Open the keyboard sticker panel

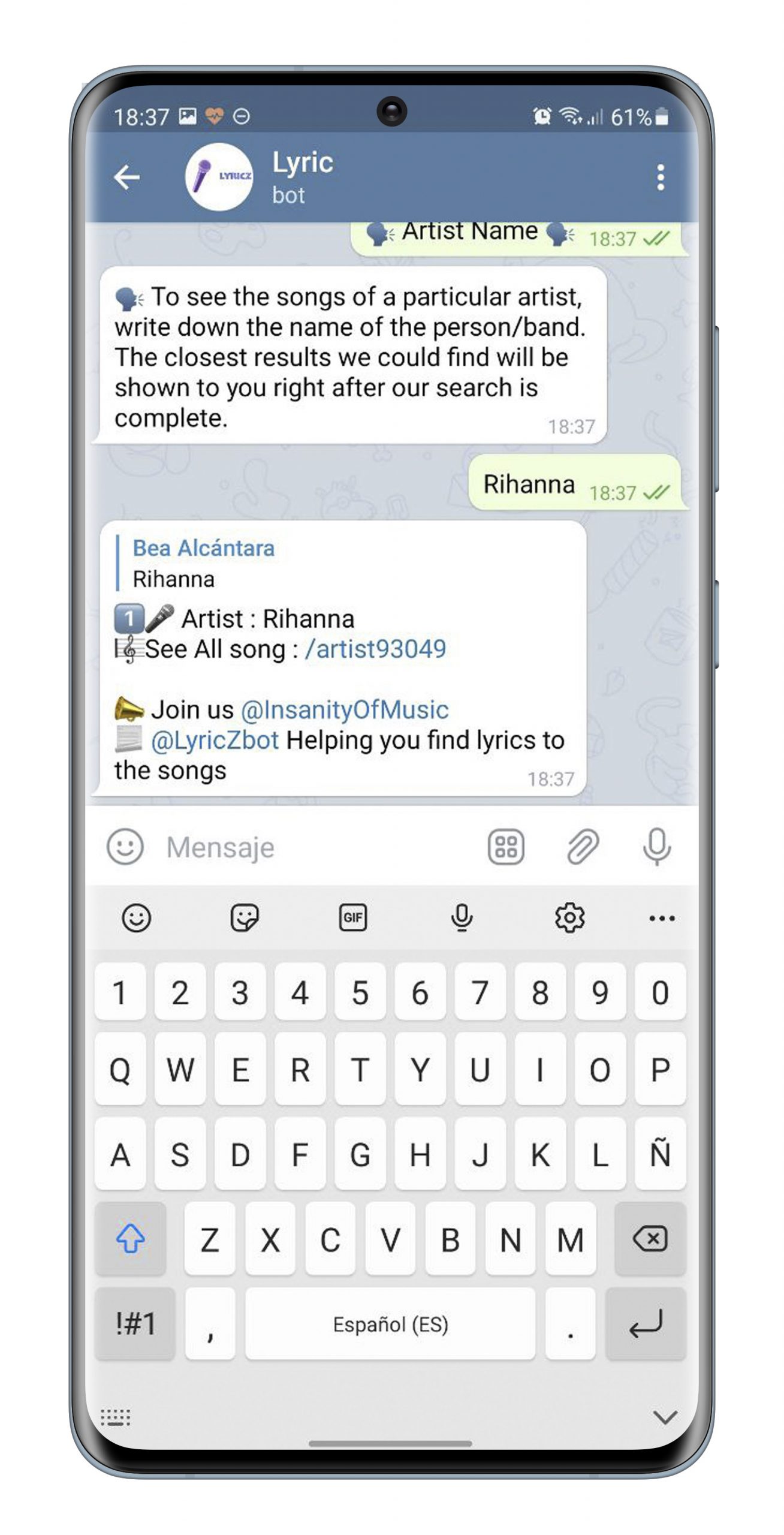[244, 918]
